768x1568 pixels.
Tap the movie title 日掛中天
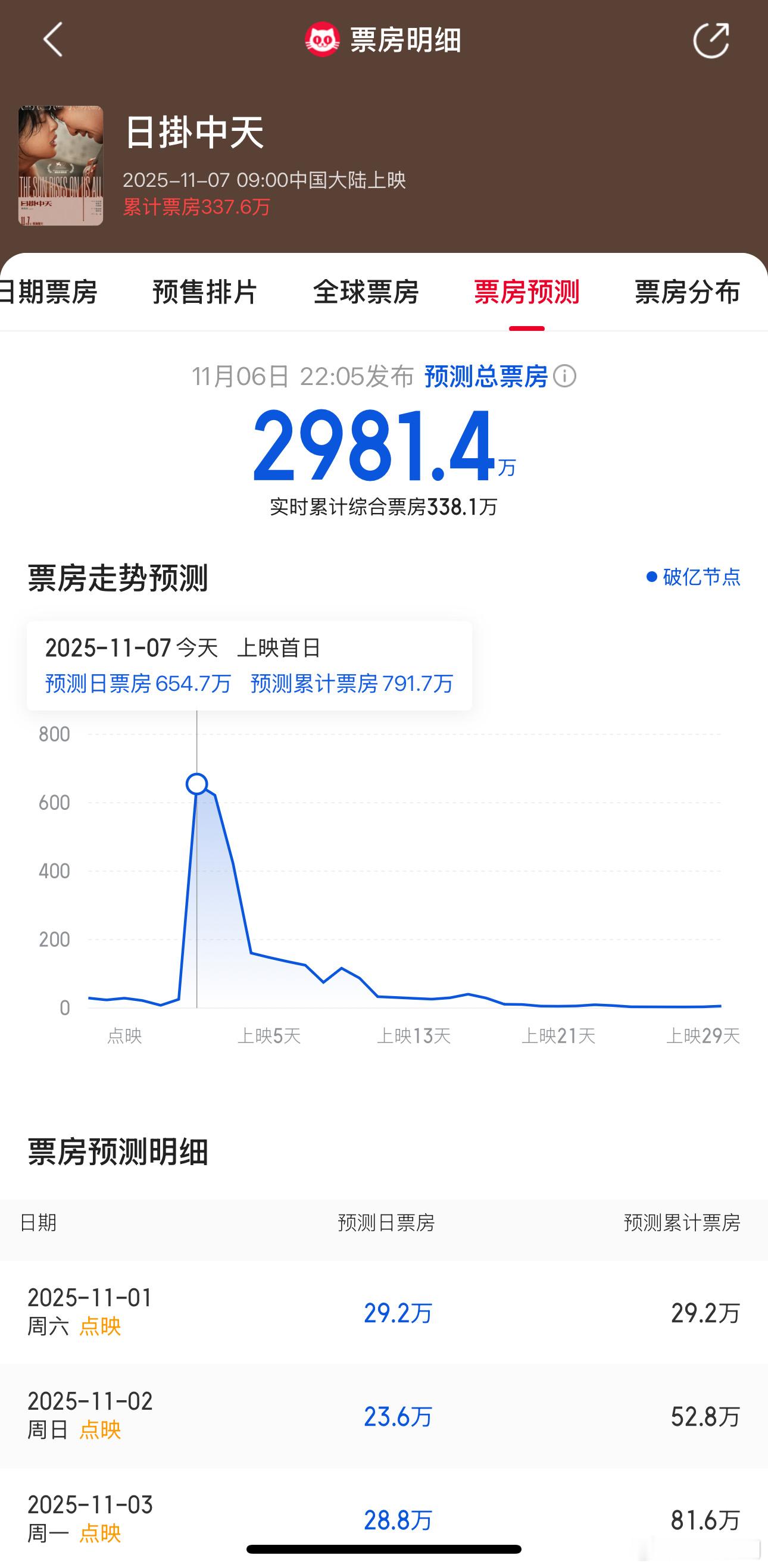[x=193, y=134]
